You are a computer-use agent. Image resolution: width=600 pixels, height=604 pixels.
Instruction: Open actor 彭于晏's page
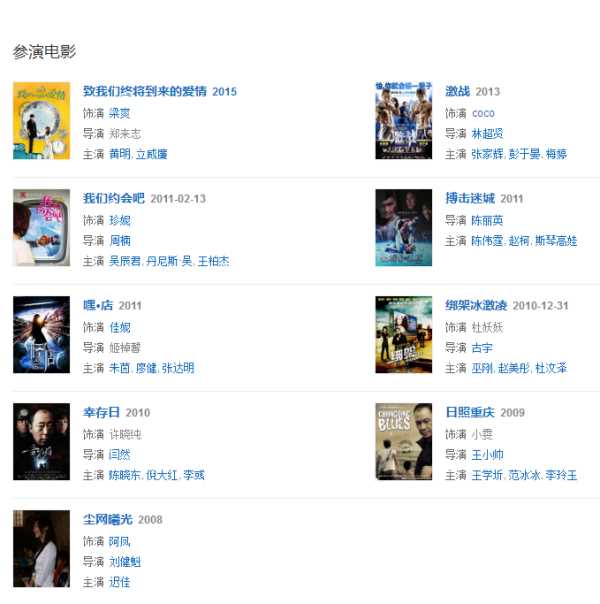tap(523, 155)
